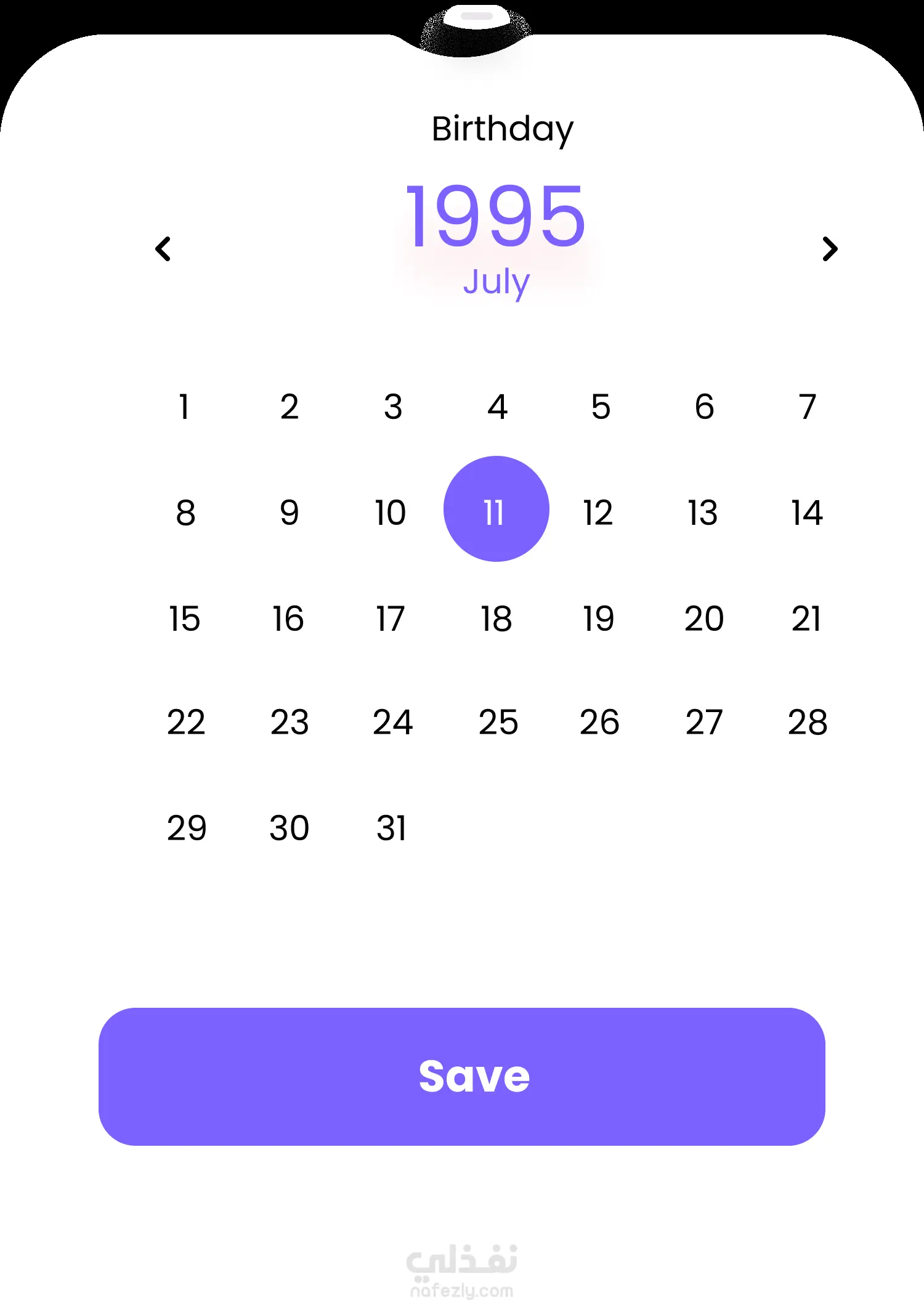
Task: Go to the next month
Action: point(830,249)
